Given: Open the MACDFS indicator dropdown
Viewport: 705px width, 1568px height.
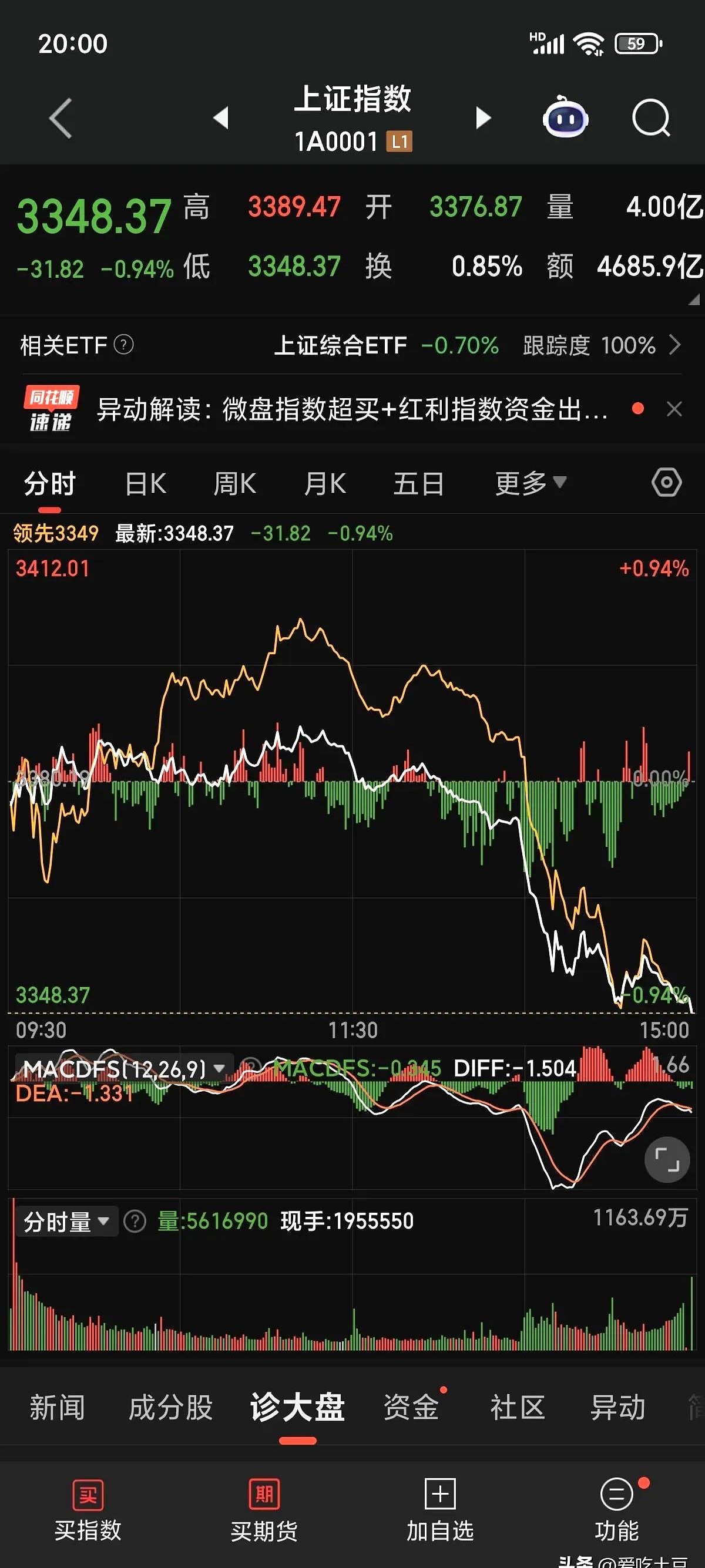Looking at the screenshot, I should (219, 1067).
